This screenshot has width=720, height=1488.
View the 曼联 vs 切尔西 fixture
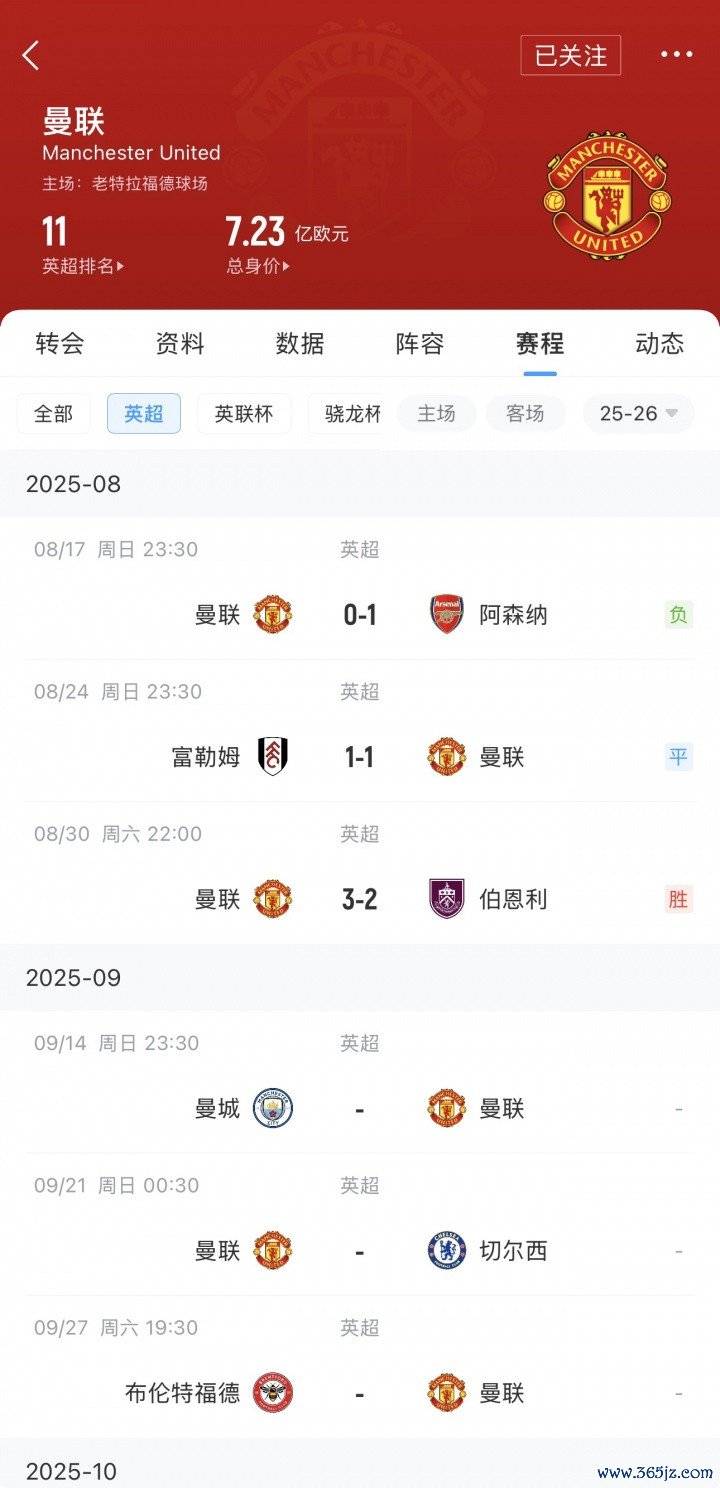[360, 1251]
